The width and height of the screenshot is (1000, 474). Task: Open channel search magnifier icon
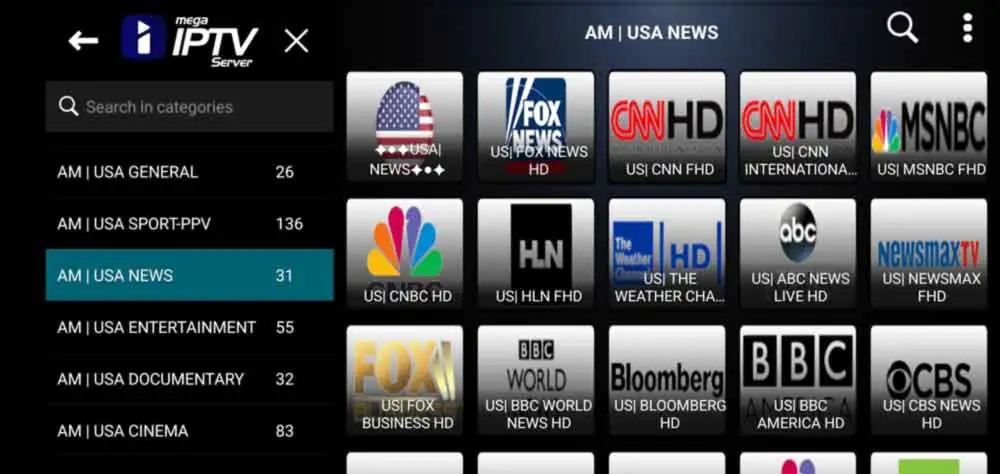902,29
